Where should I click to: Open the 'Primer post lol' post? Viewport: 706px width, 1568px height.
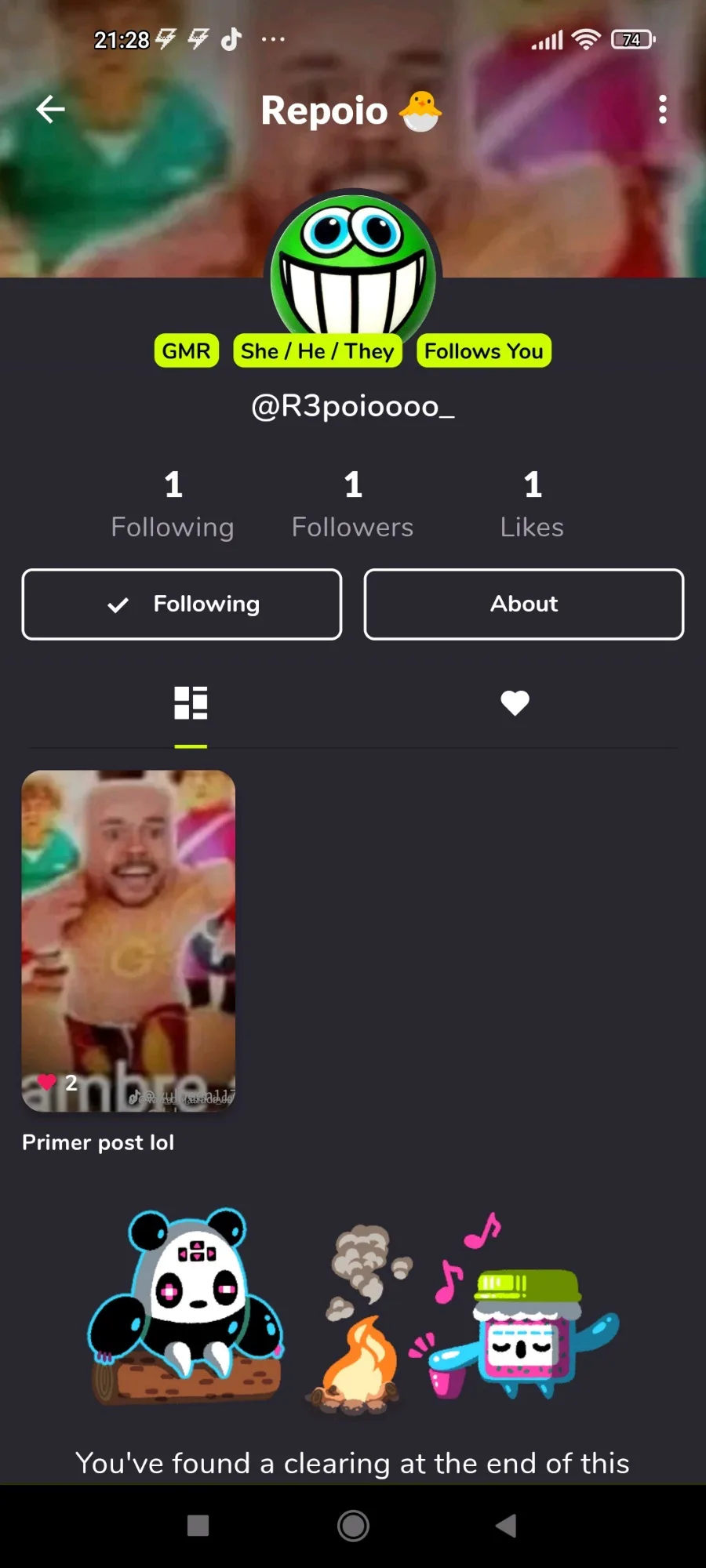129,941
